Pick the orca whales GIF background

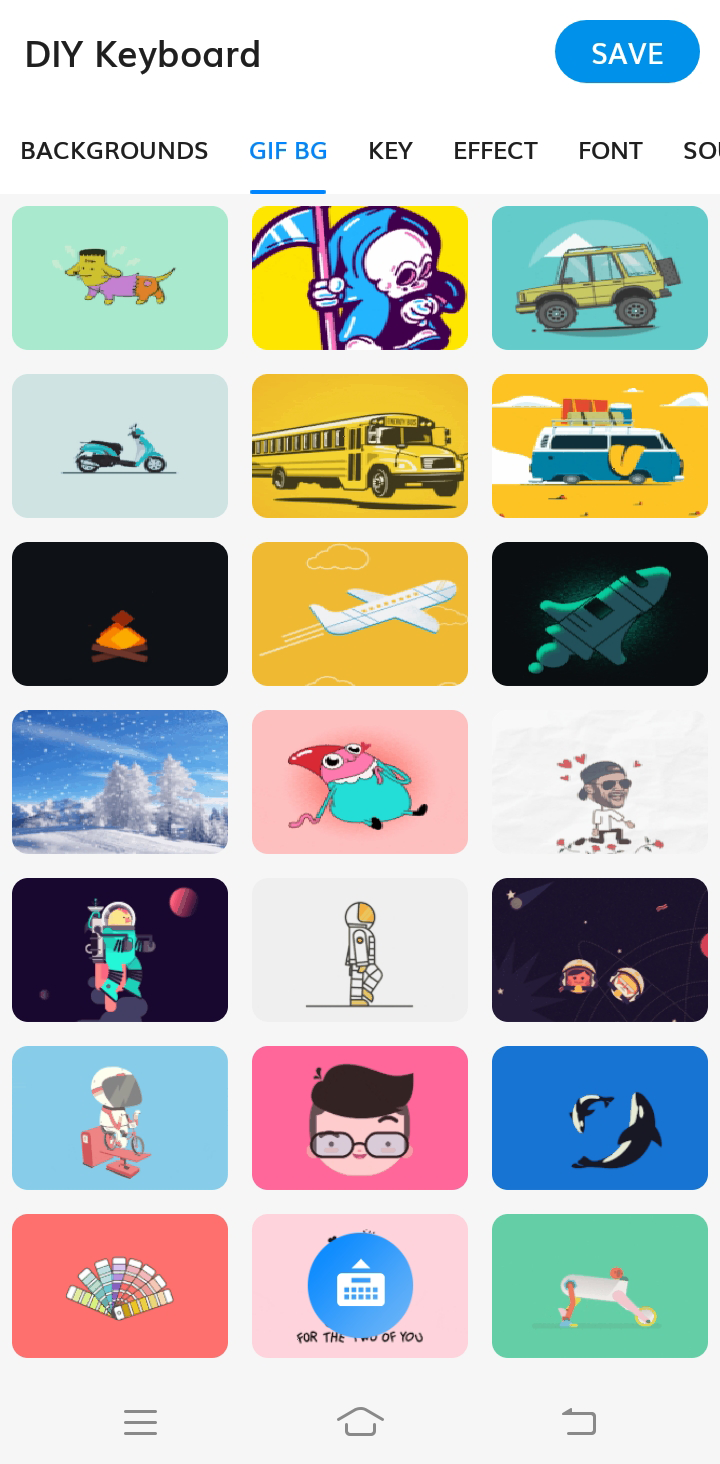point(600,1118)
